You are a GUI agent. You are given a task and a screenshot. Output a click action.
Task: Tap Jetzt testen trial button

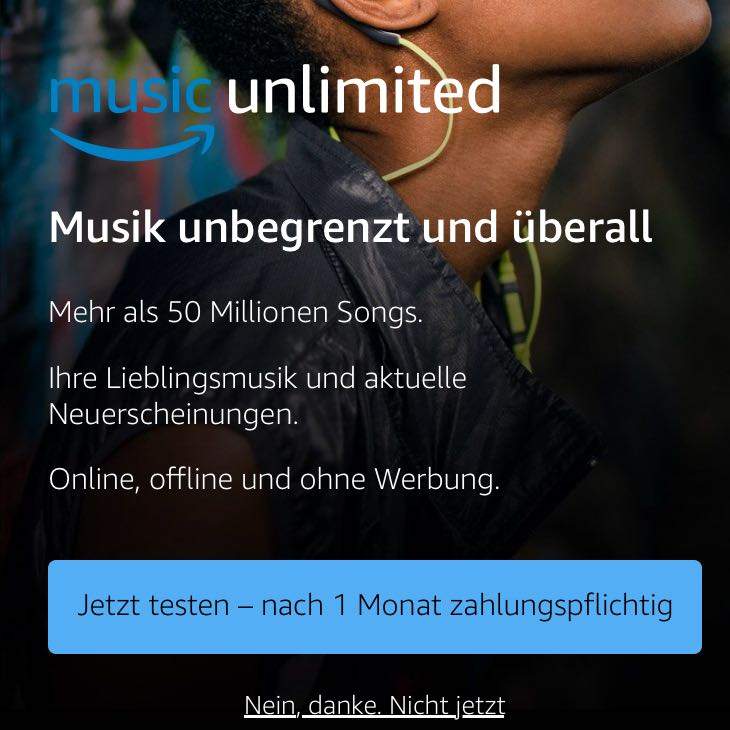[x=375, y=606]
